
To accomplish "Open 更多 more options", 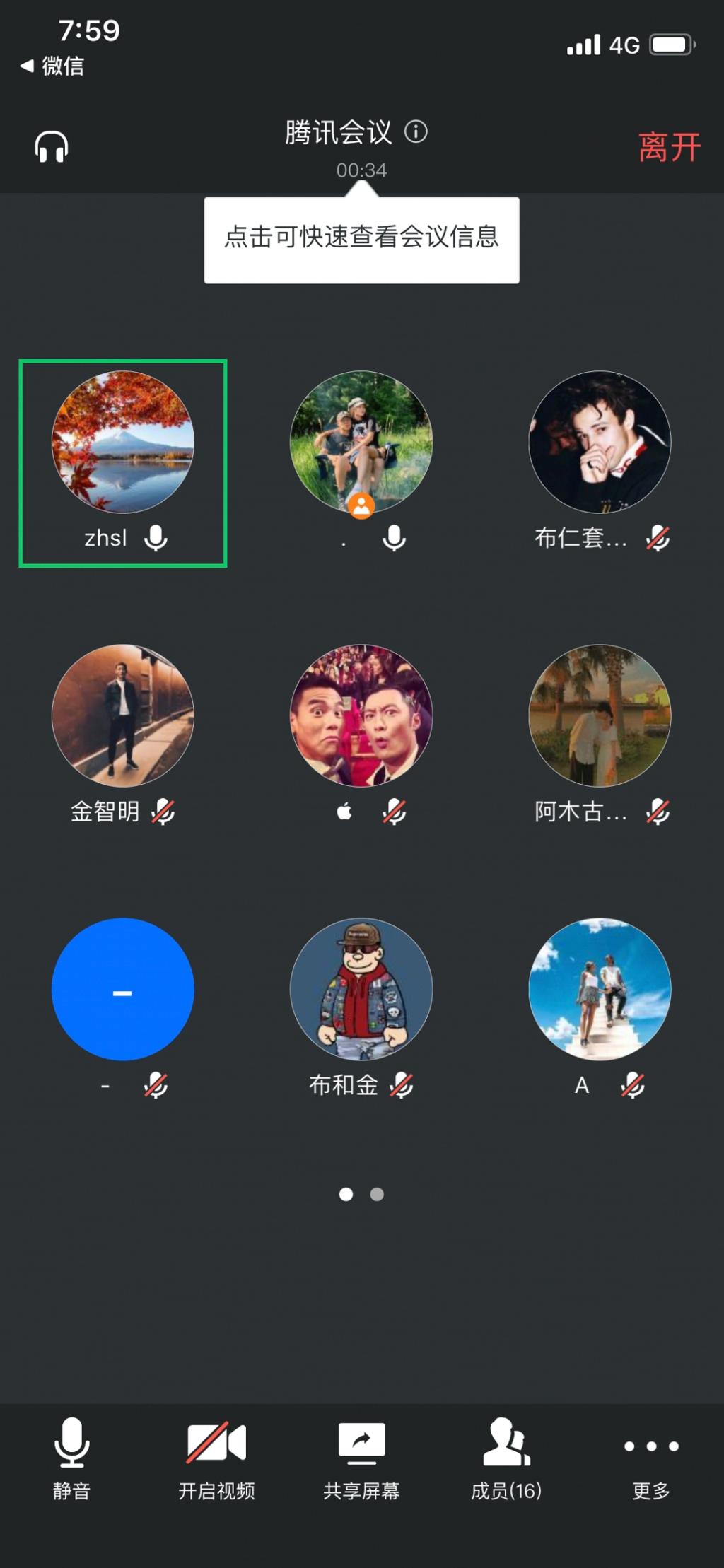I will [650, 1458].
